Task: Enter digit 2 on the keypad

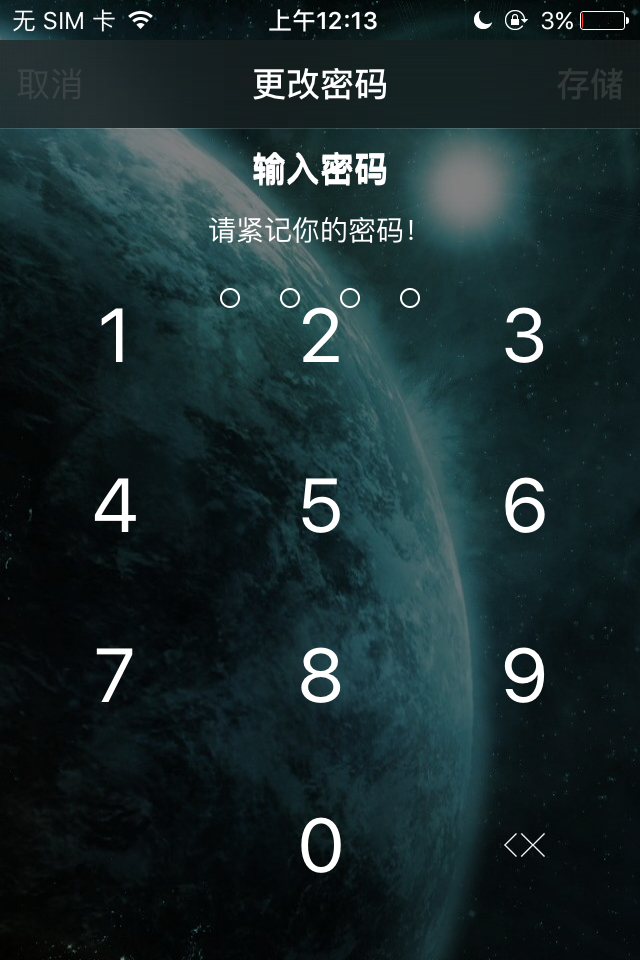Action: [321, 337]
